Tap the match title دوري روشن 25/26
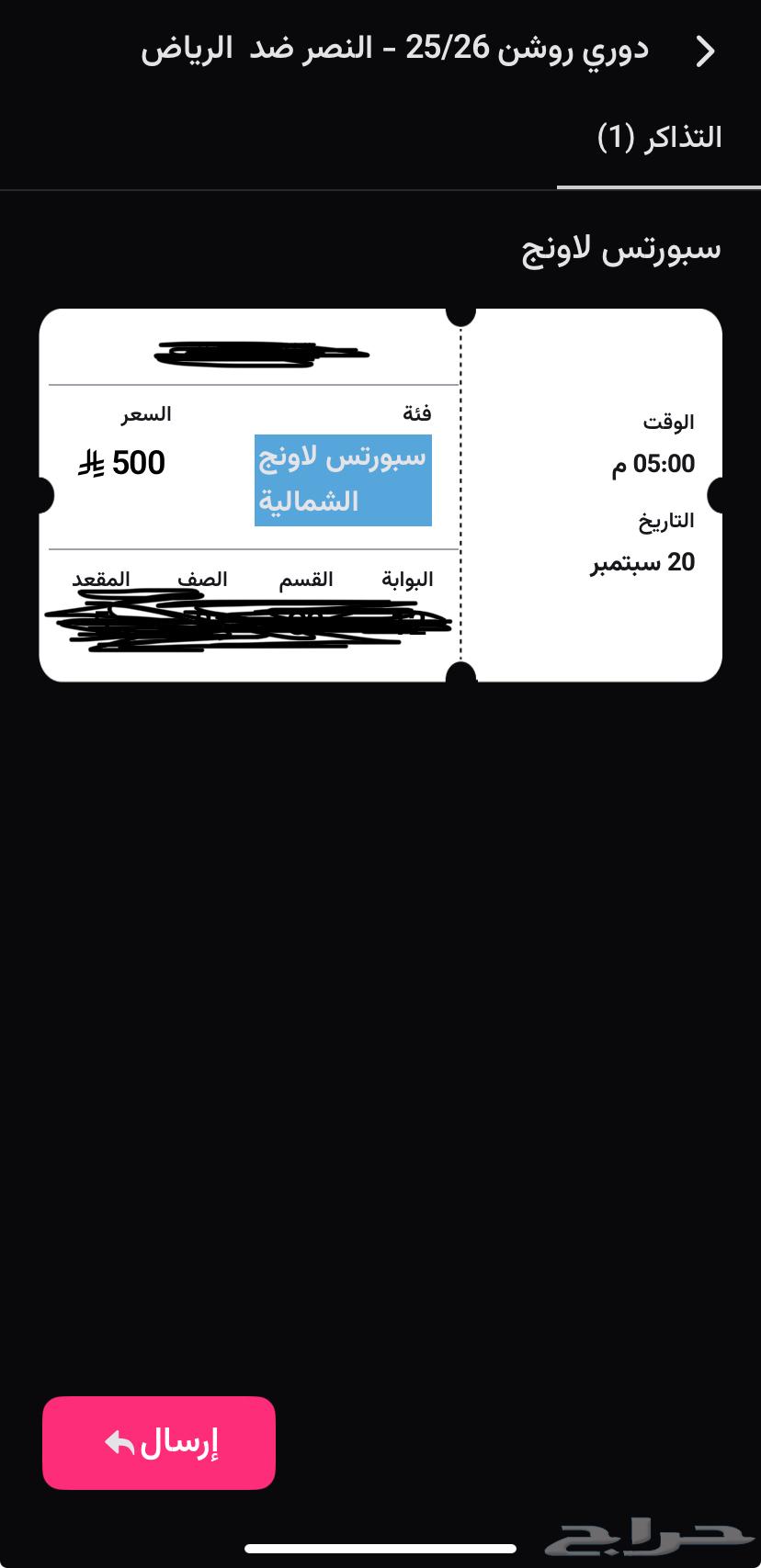761x1568 pixels. (395, 50)
